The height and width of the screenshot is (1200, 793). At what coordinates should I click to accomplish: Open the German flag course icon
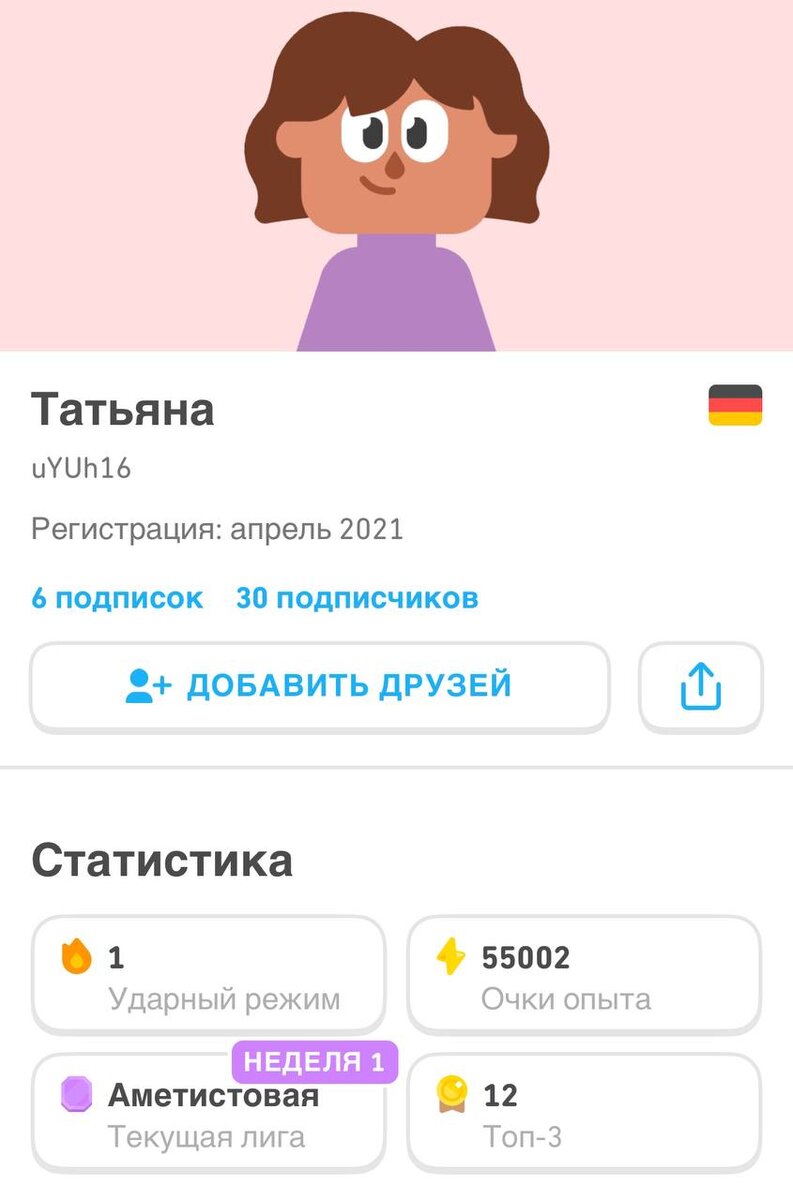pyautogui.click(x=735, y=406)
